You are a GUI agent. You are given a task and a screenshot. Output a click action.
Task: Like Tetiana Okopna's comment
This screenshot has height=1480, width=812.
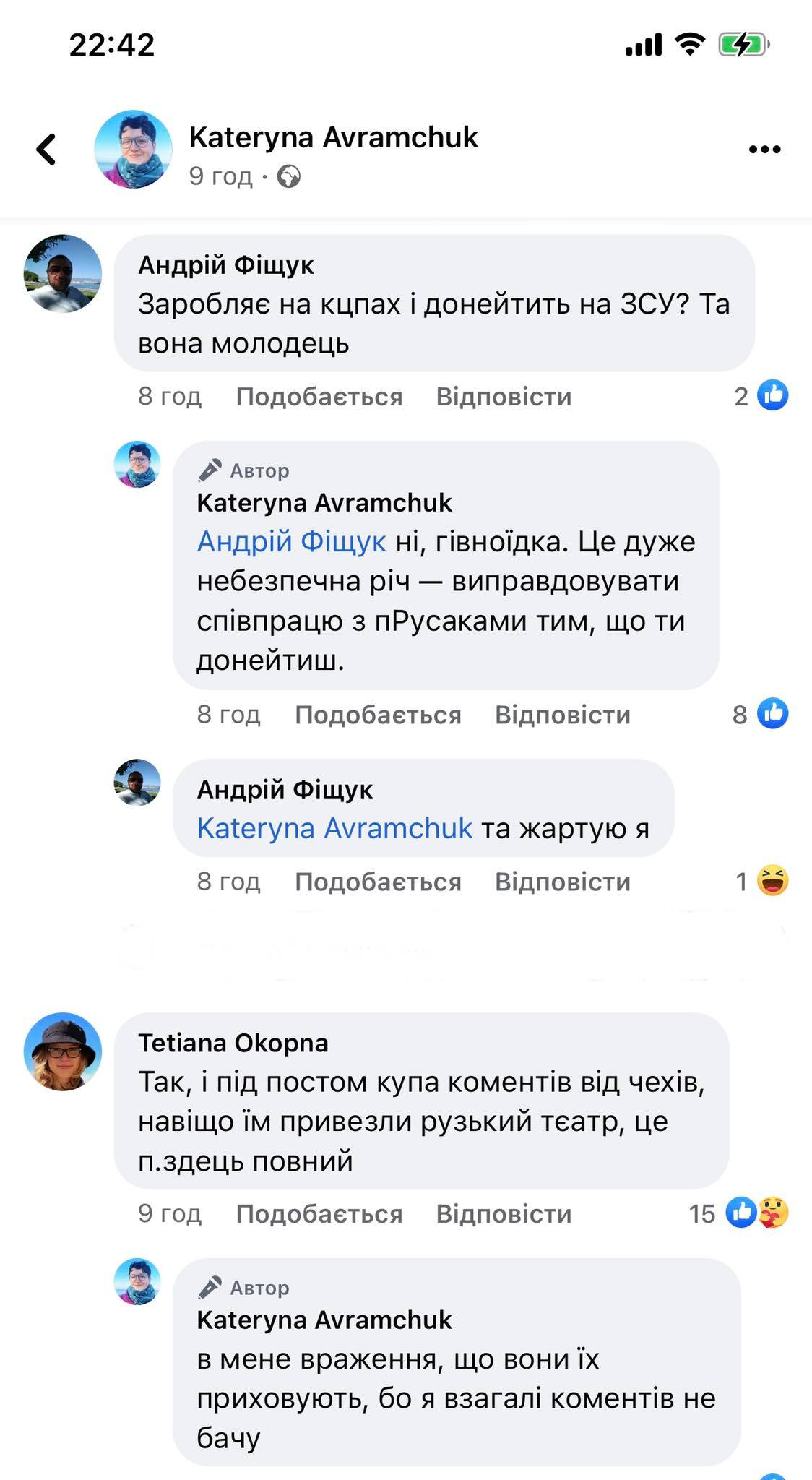[x=319, y=1214]
